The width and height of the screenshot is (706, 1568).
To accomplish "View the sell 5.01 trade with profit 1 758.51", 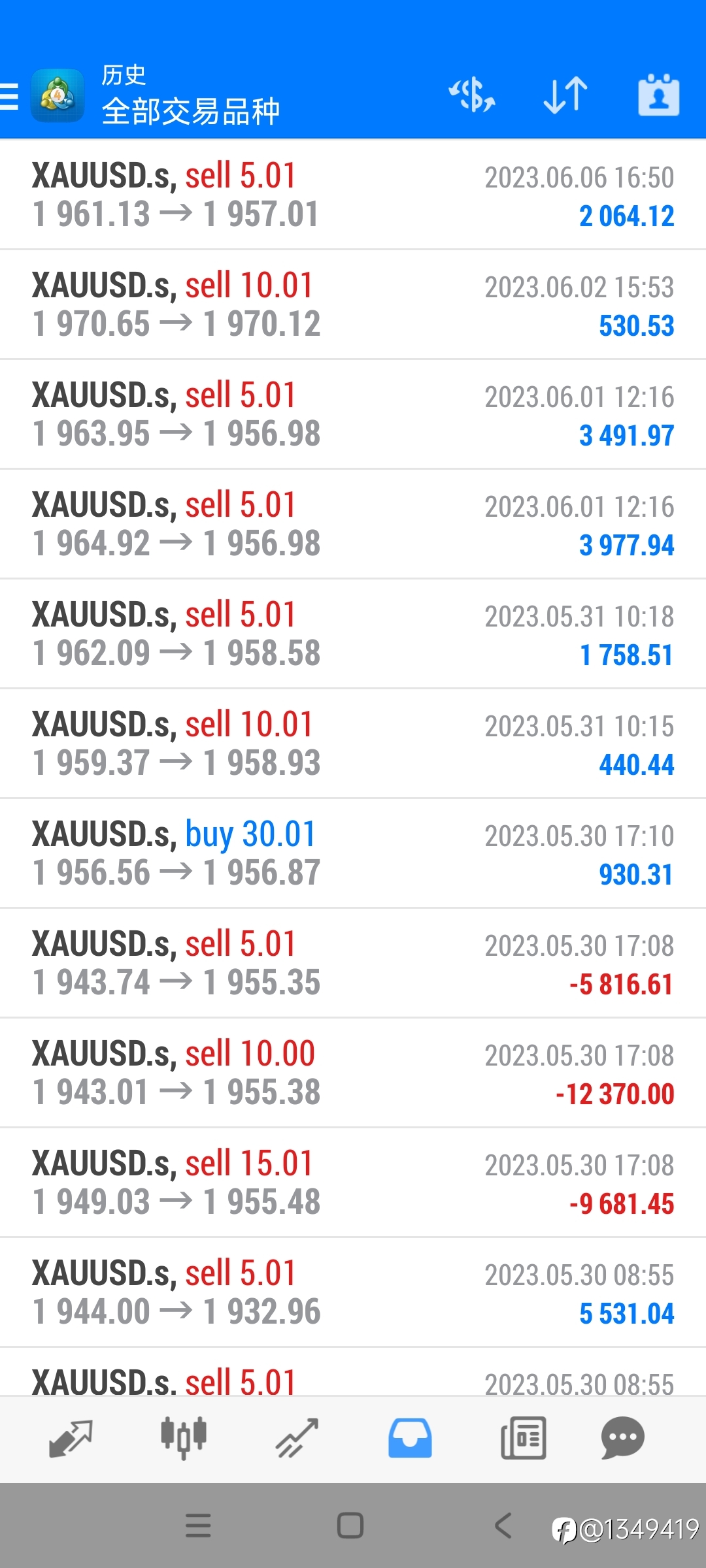I will [353, 634].
